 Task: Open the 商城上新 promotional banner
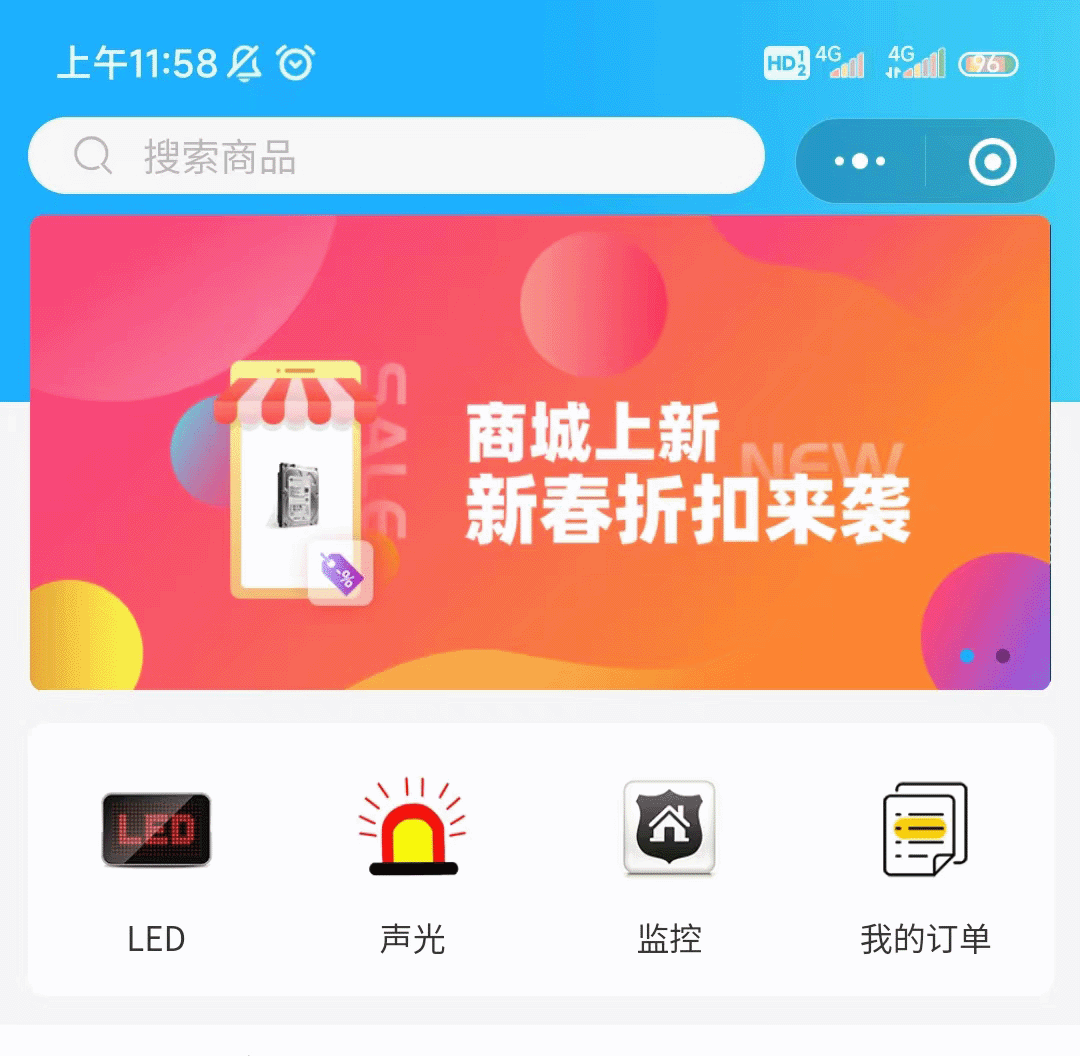540,452
